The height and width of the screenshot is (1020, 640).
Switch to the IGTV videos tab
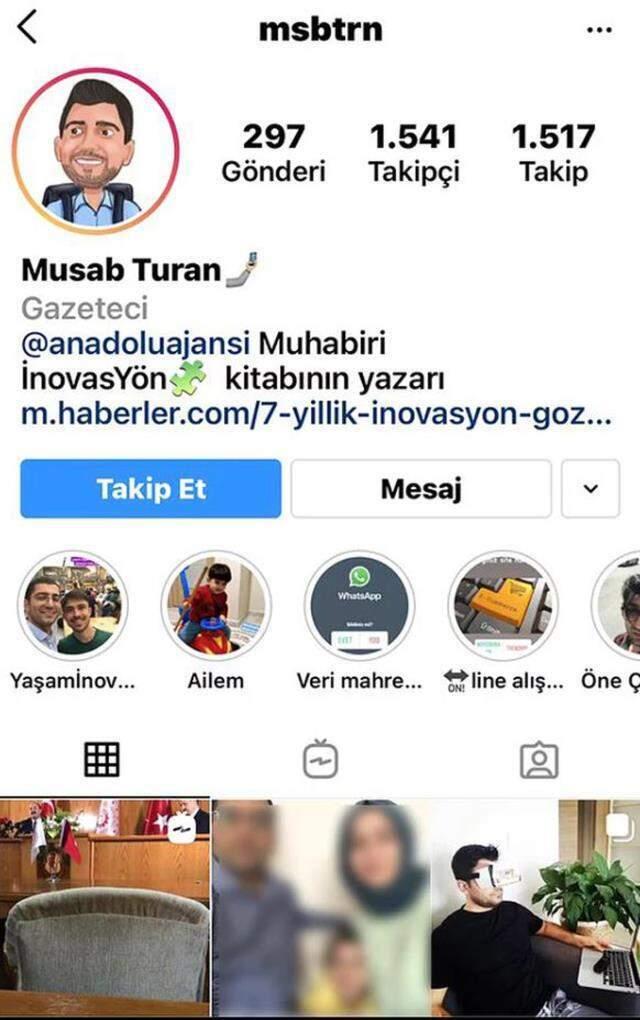(321, 760)
